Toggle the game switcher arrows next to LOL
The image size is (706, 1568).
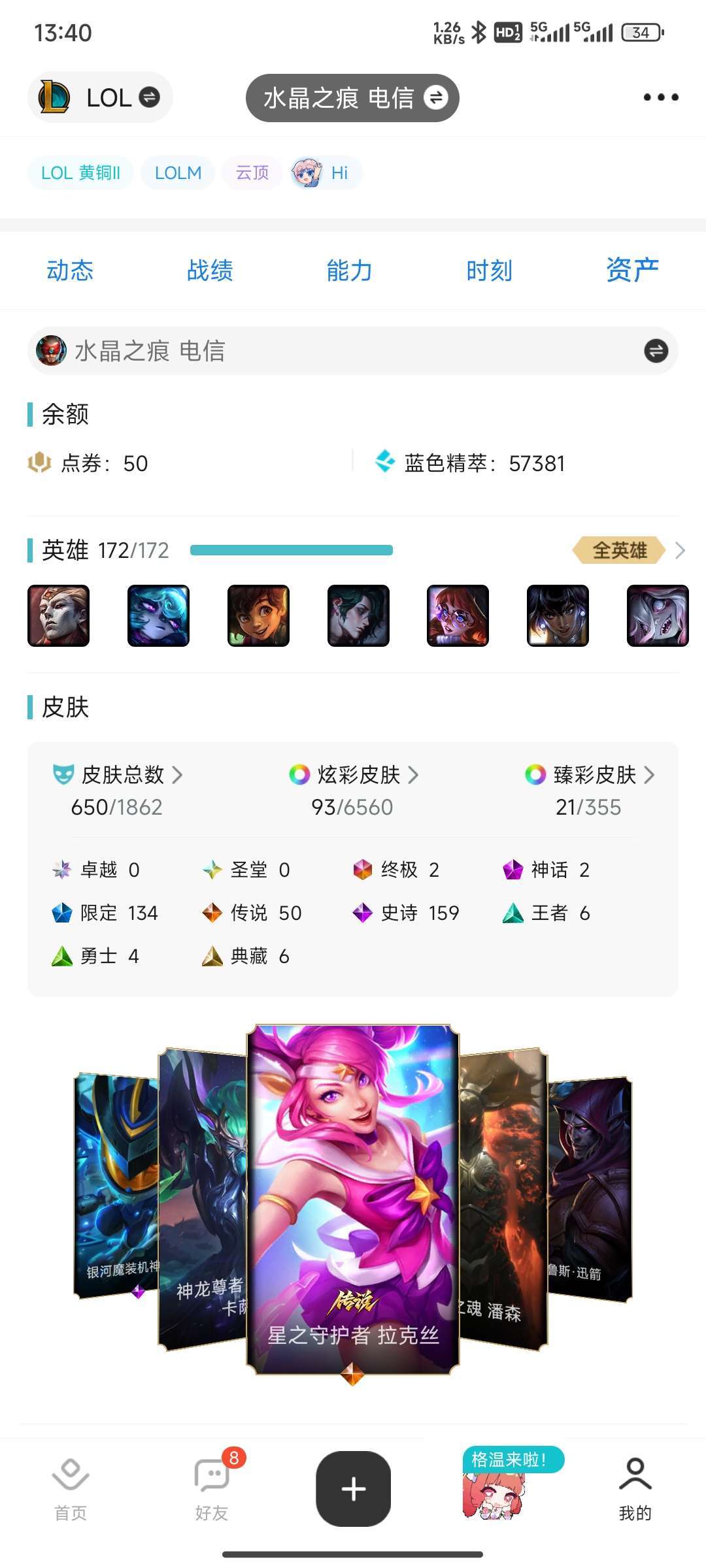(x=149, y=97)
